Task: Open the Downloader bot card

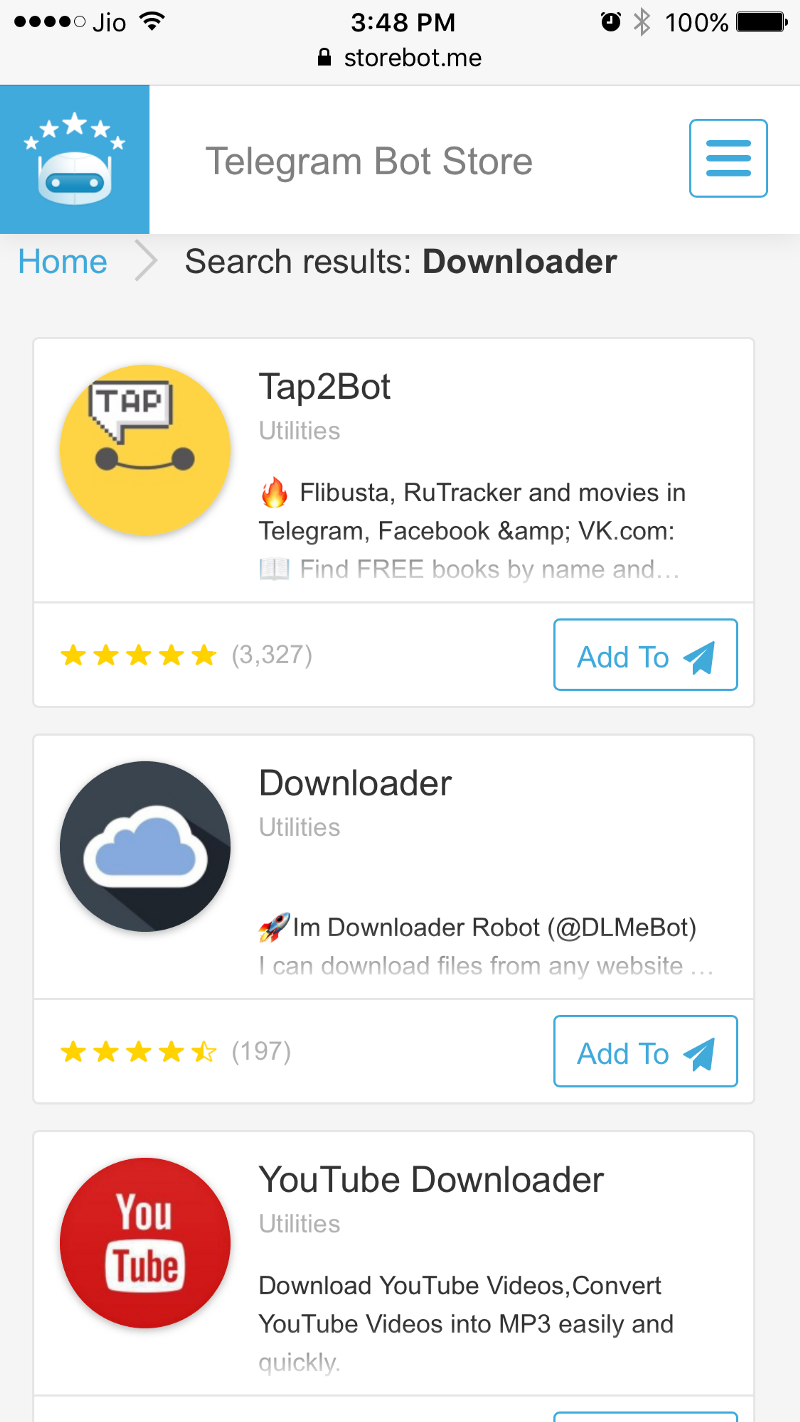Action: point(355,783)
